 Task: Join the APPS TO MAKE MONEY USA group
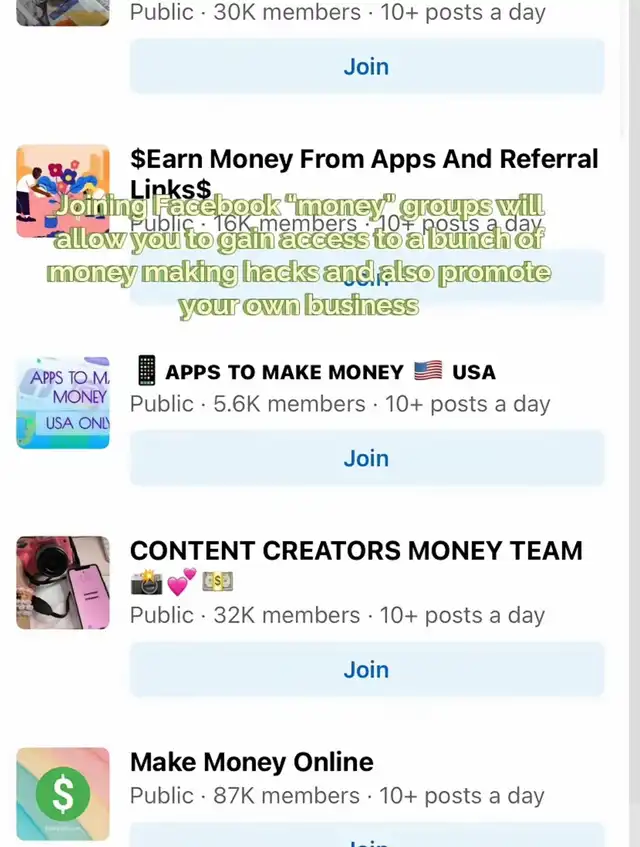366,459
